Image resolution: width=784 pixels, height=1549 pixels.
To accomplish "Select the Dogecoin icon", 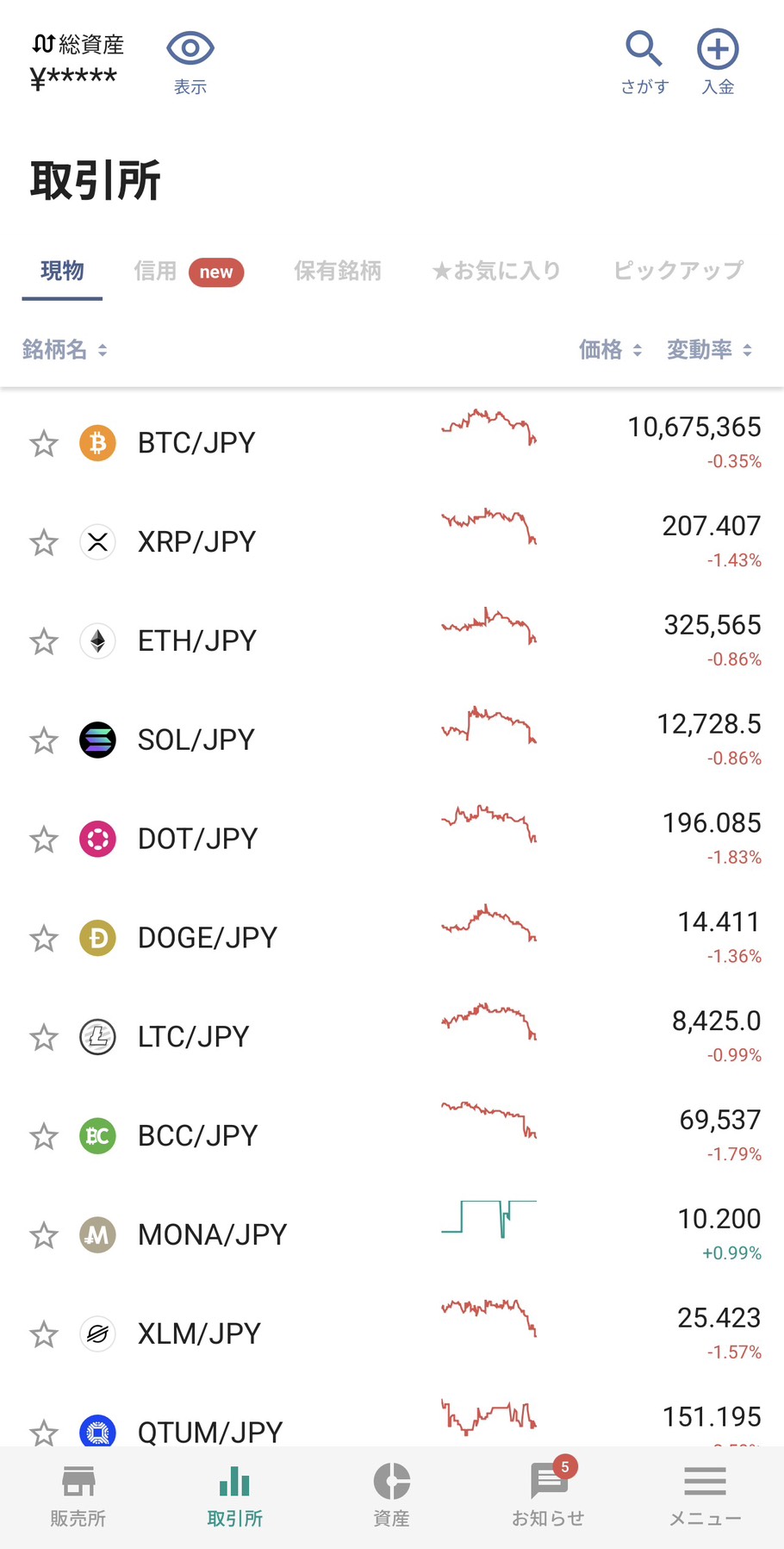I will [x=97, y=938].
